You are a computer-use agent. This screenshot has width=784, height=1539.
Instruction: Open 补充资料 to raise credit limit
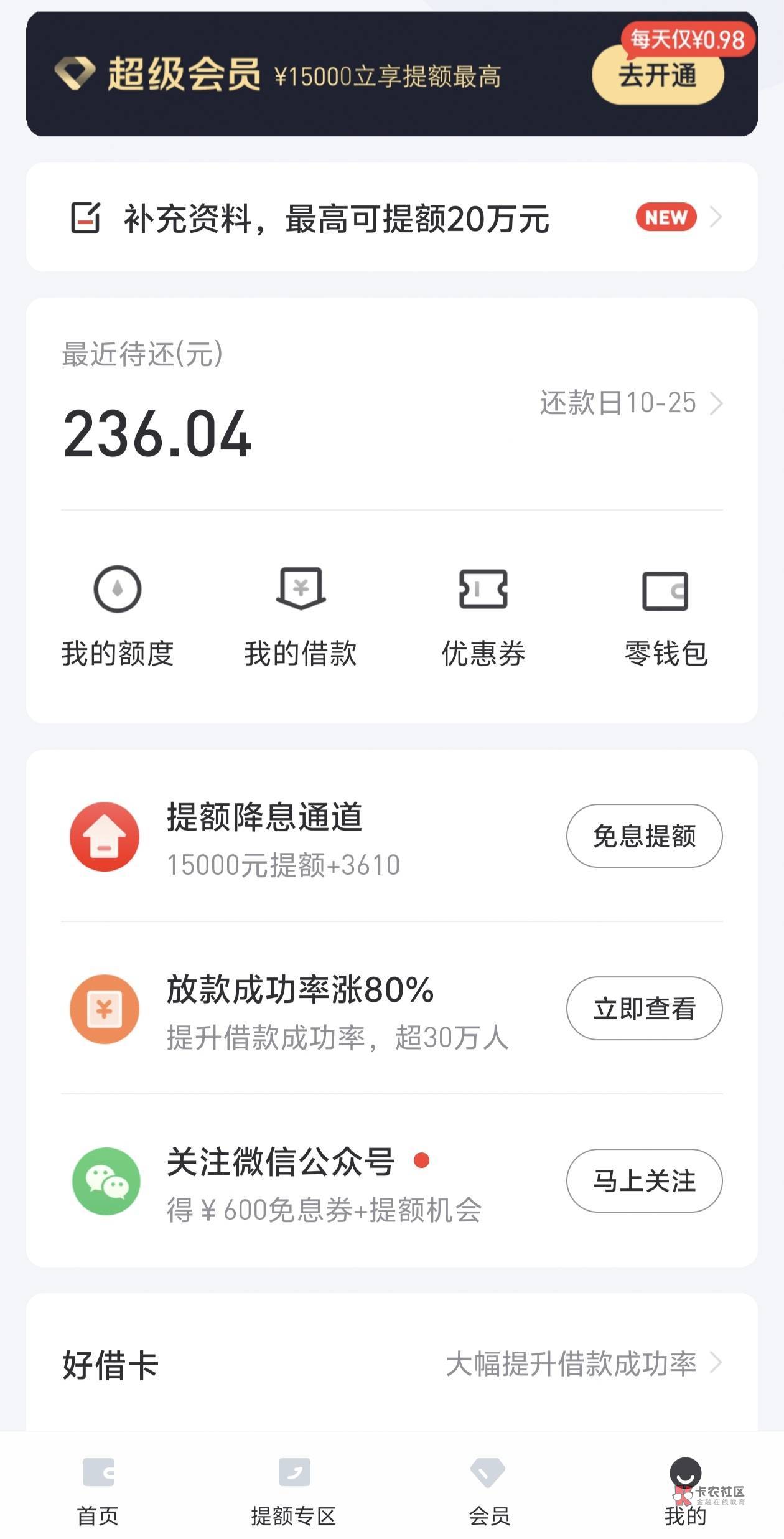(392, 217)
